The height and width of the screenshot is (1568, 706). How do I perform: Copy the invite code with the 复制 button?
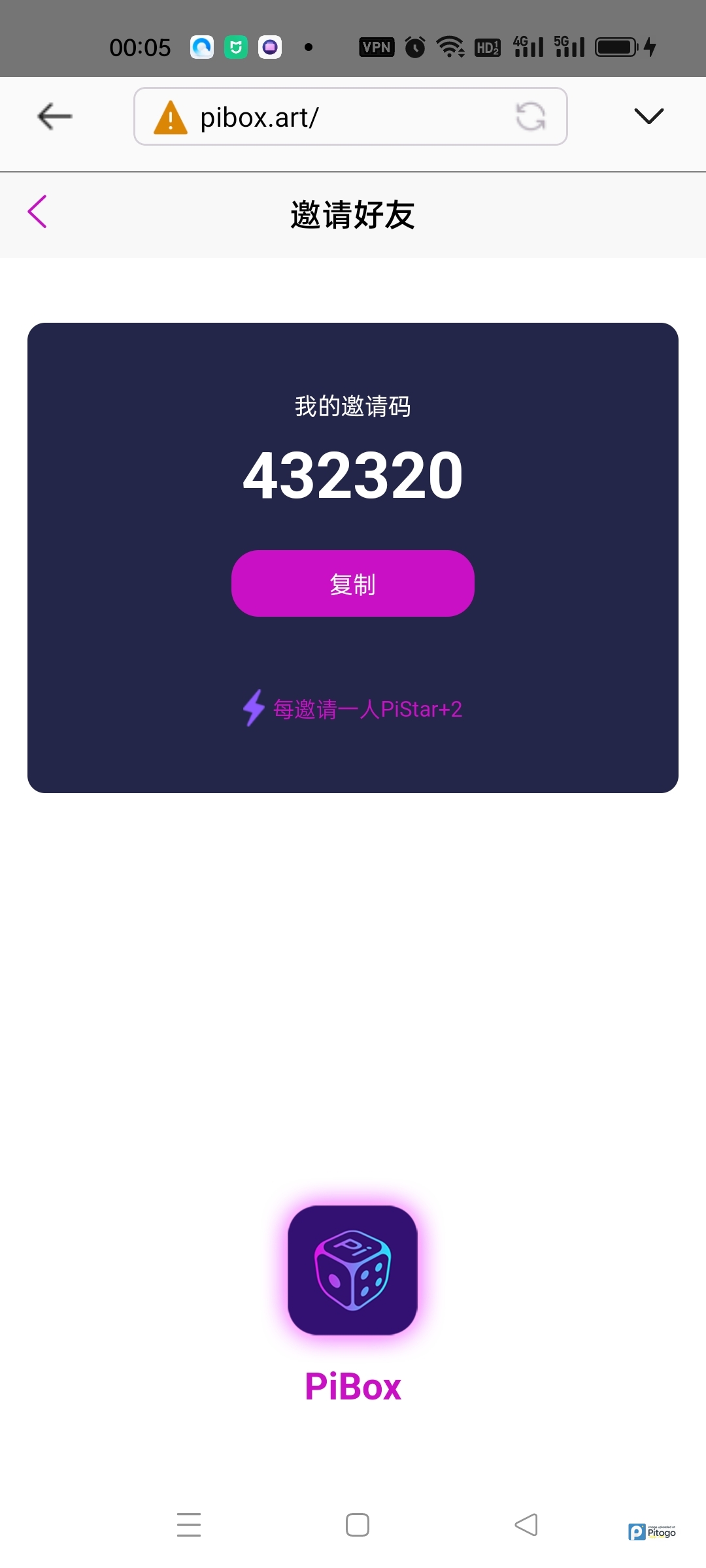coord(352,583)
